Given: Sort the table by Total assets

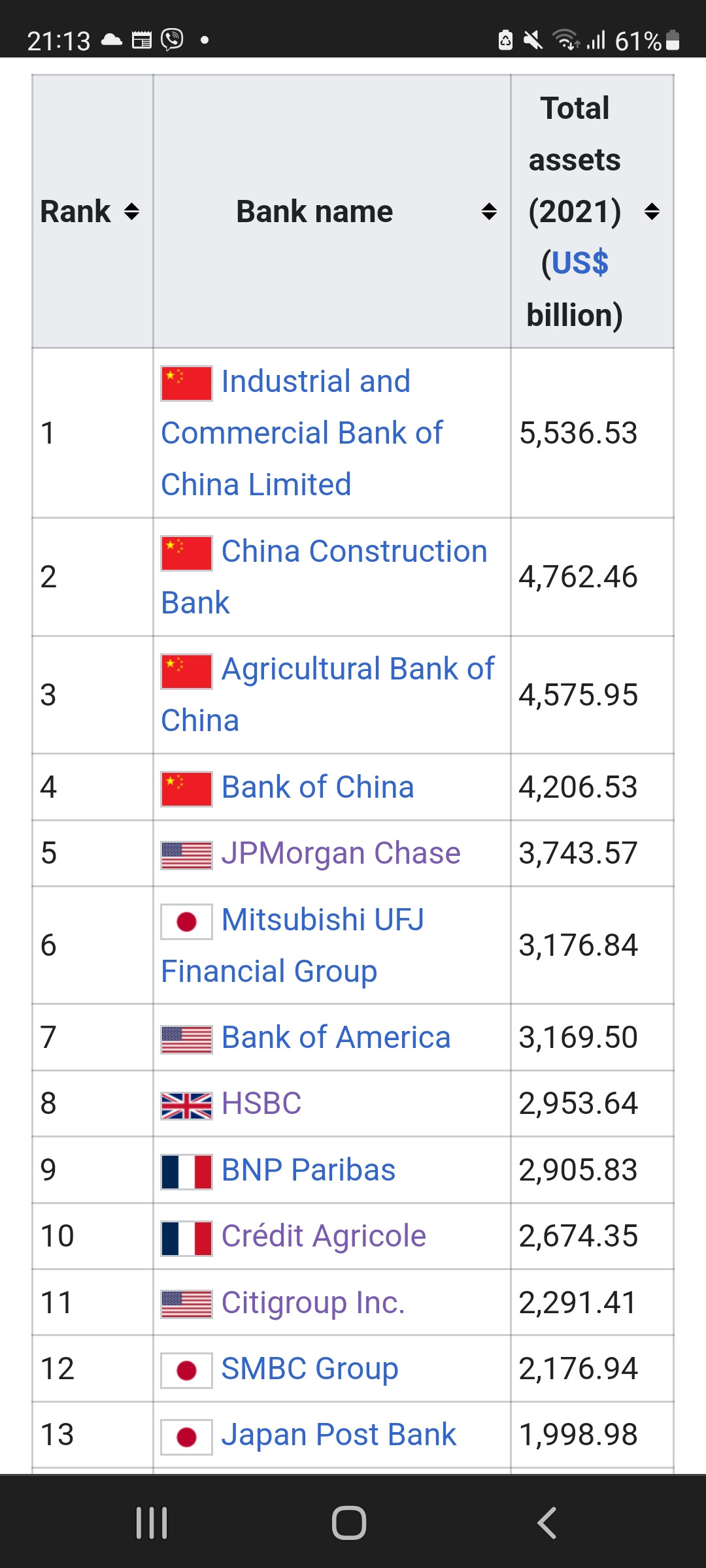Looking at the screenshot, I should tap(651, 212).
